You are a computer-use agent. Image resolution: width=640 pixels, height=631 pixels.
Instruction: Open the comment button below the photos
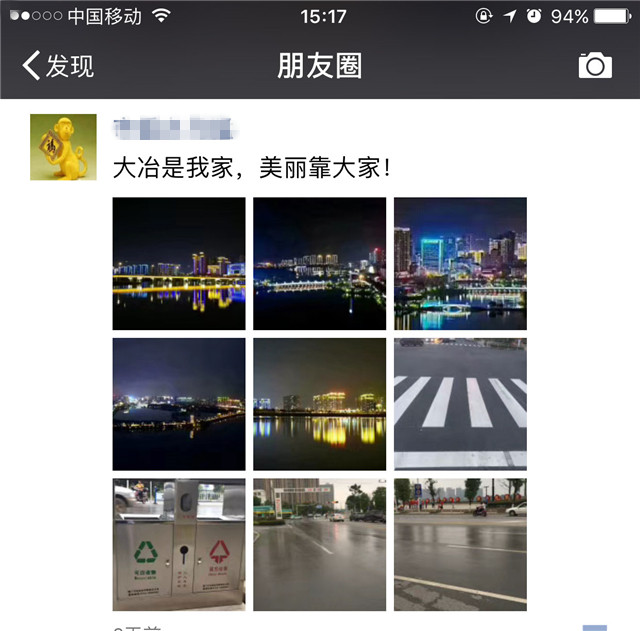594,627
